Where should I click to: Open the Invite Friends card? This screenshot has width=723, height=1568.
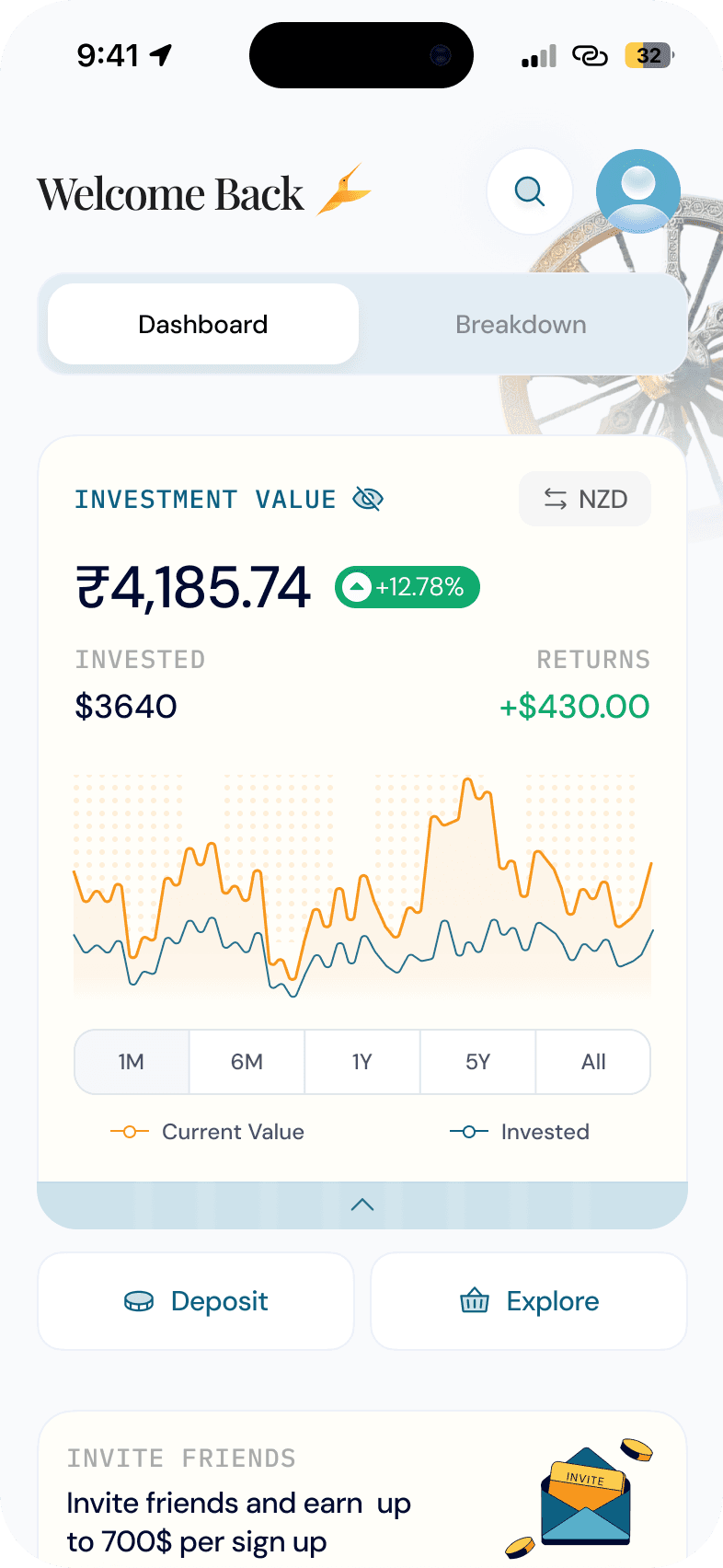coord(362,1491)
